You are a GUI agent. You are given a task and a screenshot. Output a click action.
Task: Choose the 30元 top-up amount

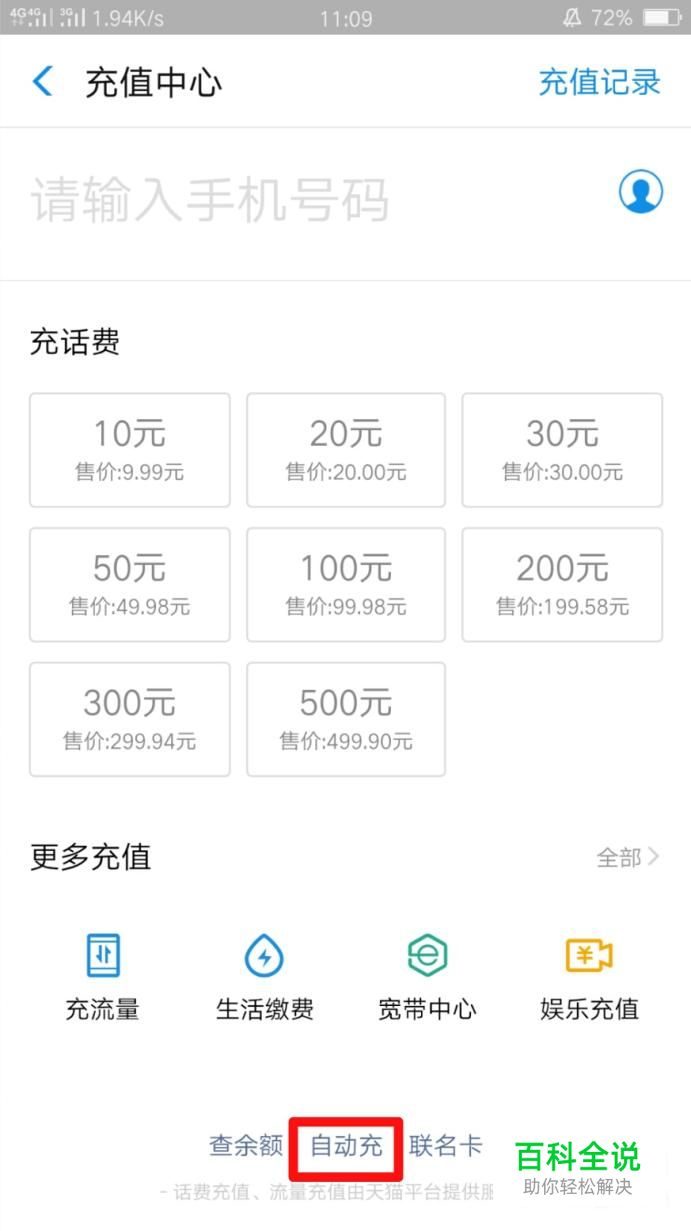tap(562, 449)
